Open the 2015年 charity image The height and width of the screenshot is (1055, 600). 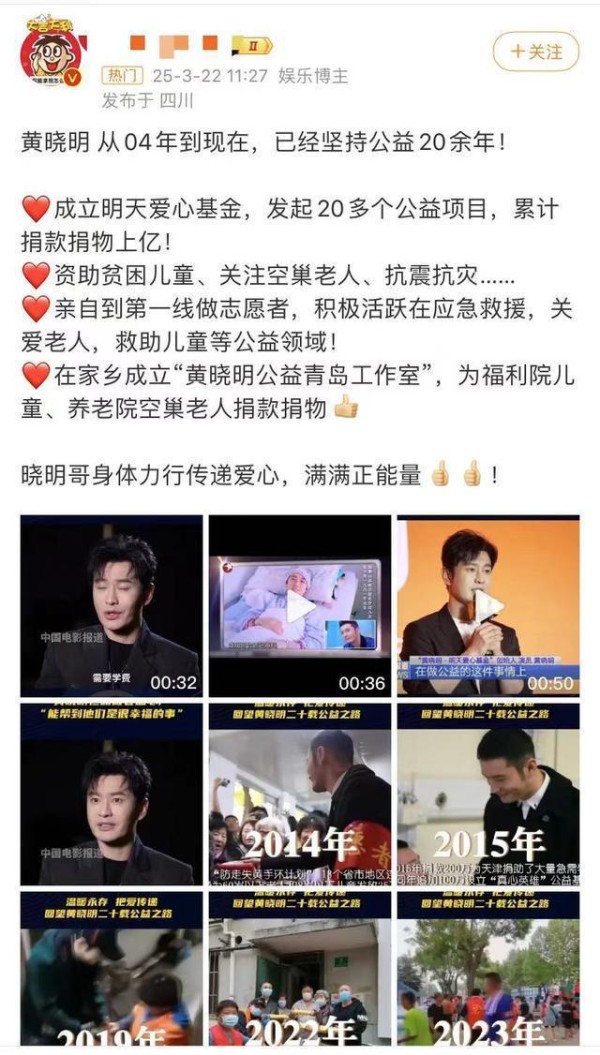click(x=488, y=794)
